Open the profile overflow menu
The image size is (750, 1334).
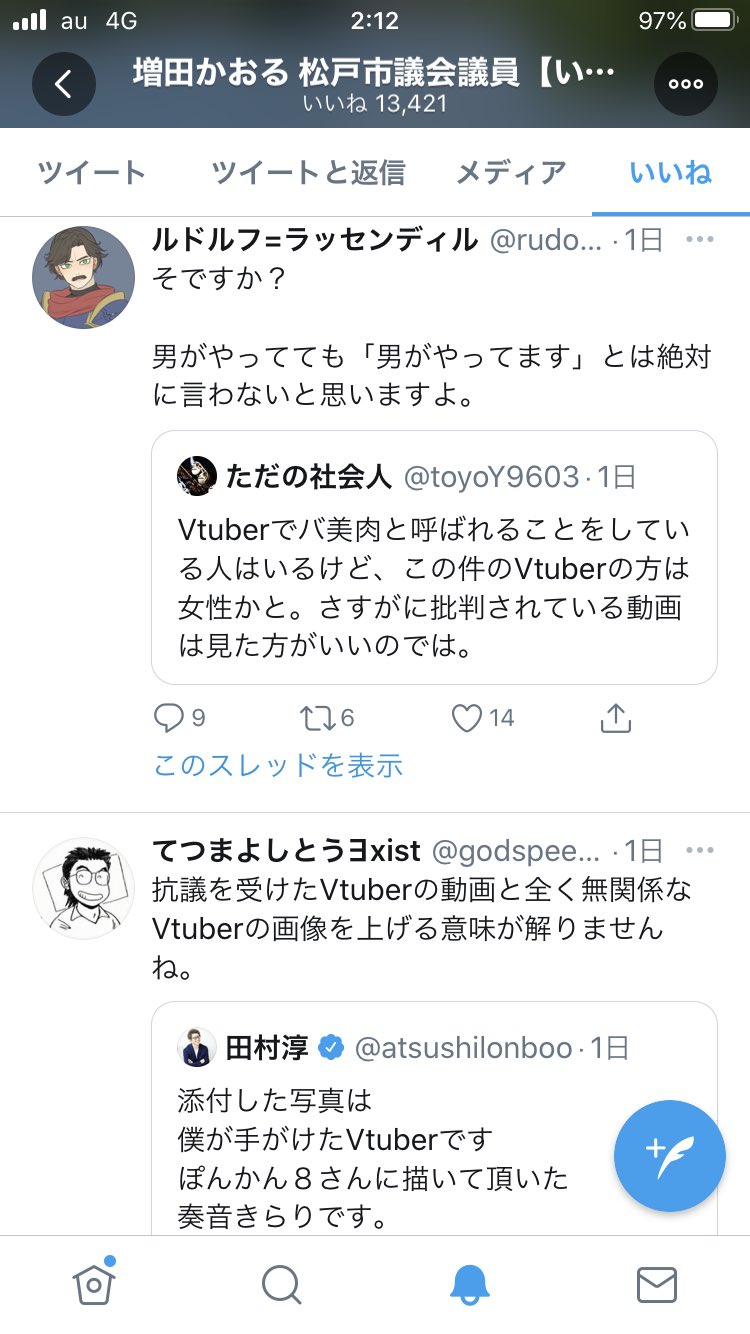pyautogui.click(x=686, y=84)
